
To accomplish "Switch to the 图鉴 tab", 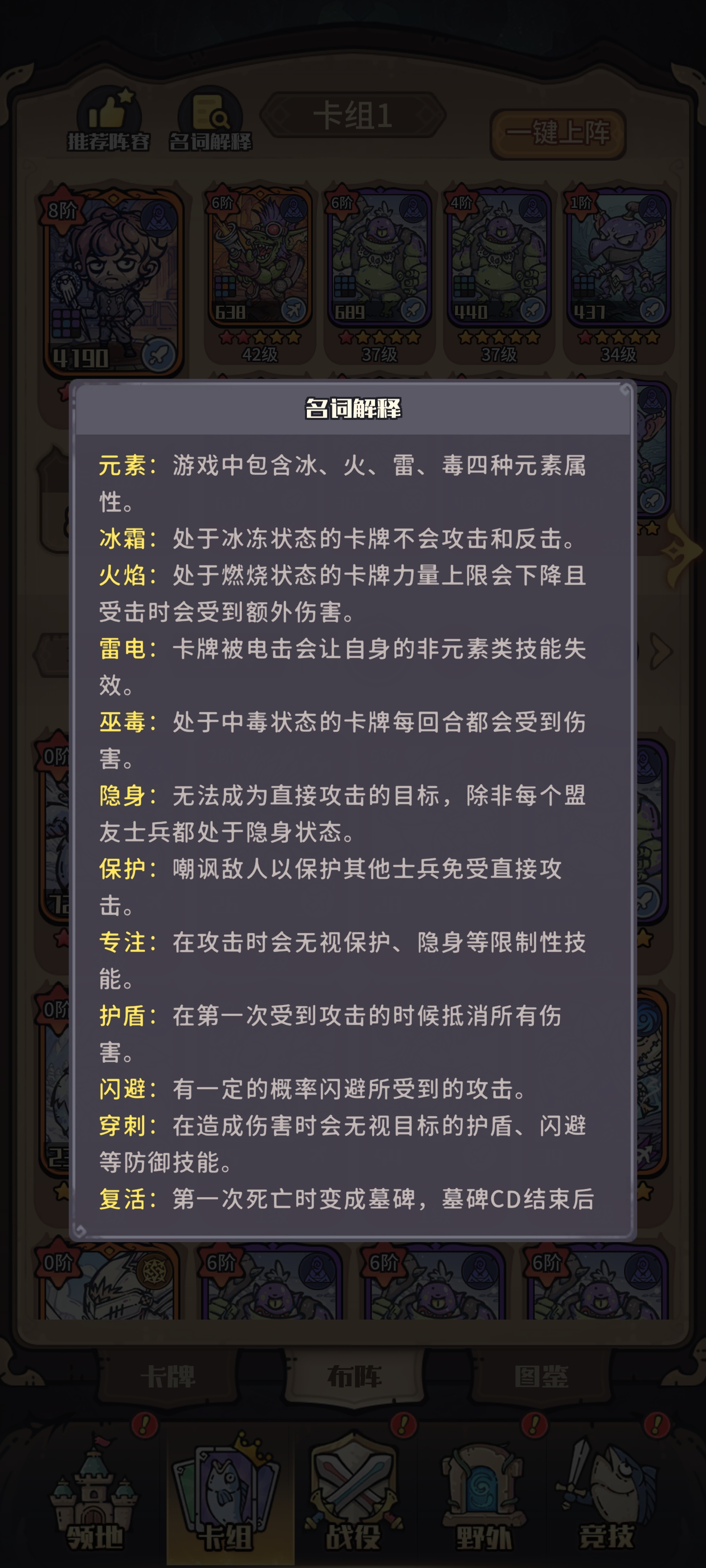I will 540,1376.
